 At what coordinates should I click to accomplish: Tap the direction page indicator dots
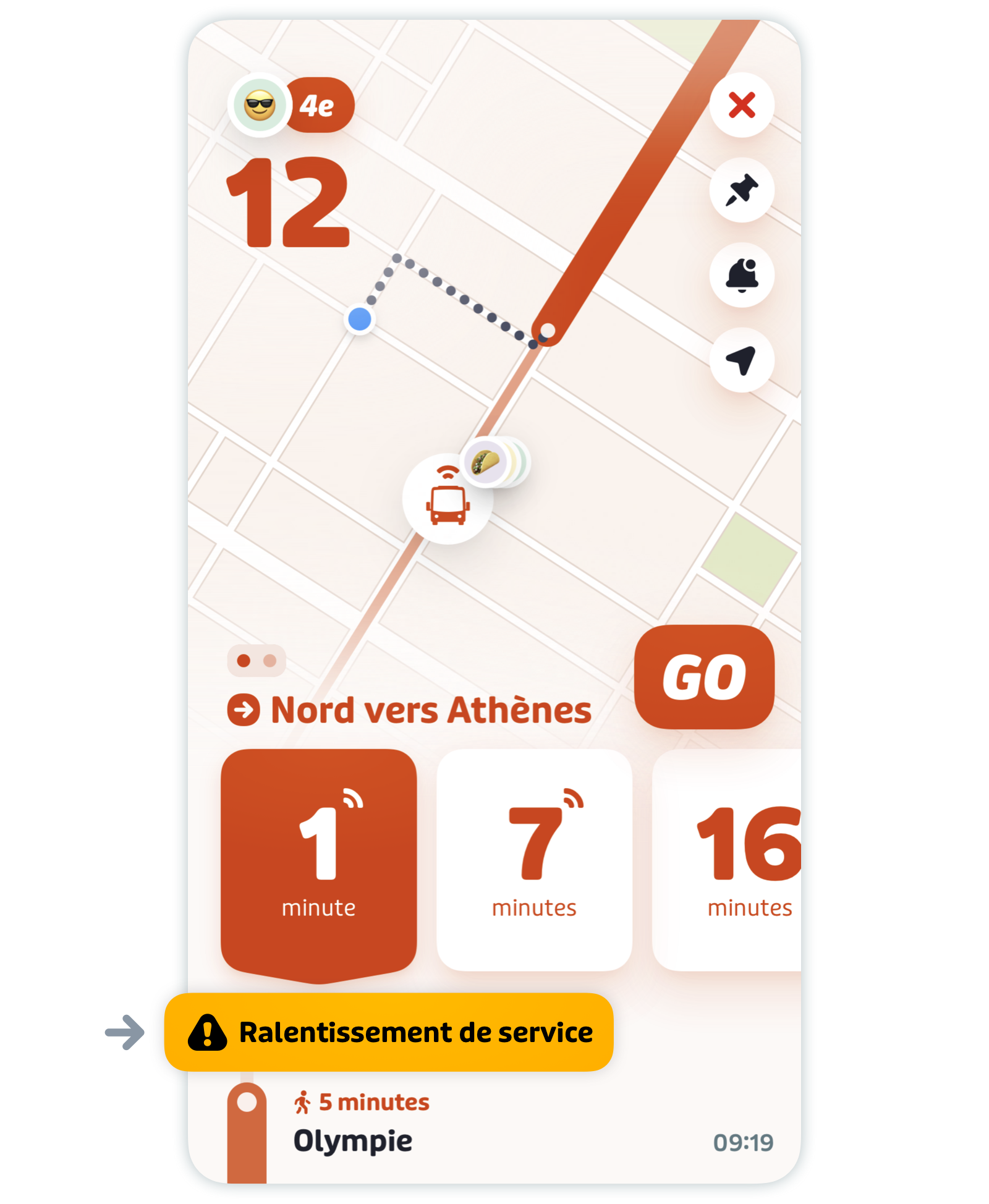[257, 661]
